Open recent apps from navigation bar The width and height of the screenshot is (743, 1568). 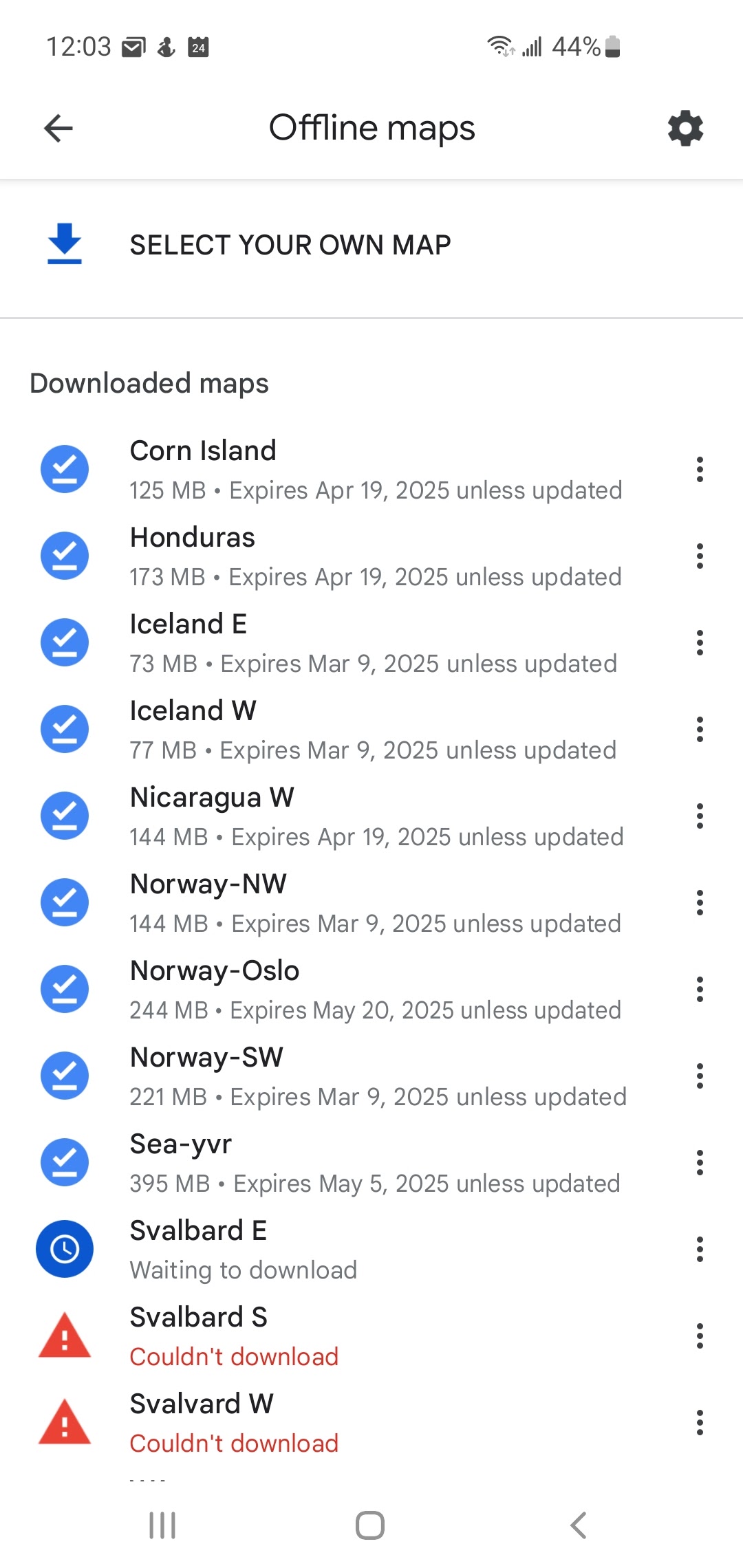click(162, 1525)
